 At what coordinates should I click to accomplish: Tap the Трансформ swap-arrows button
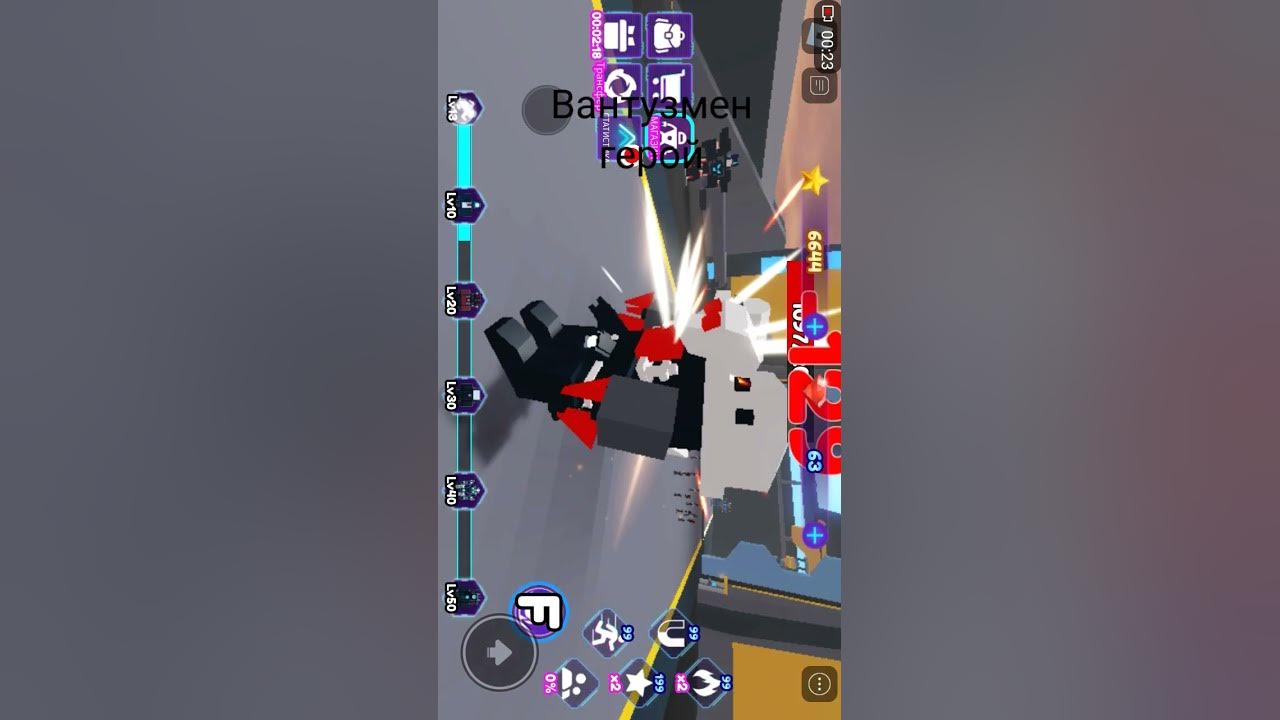click(621, 86)
